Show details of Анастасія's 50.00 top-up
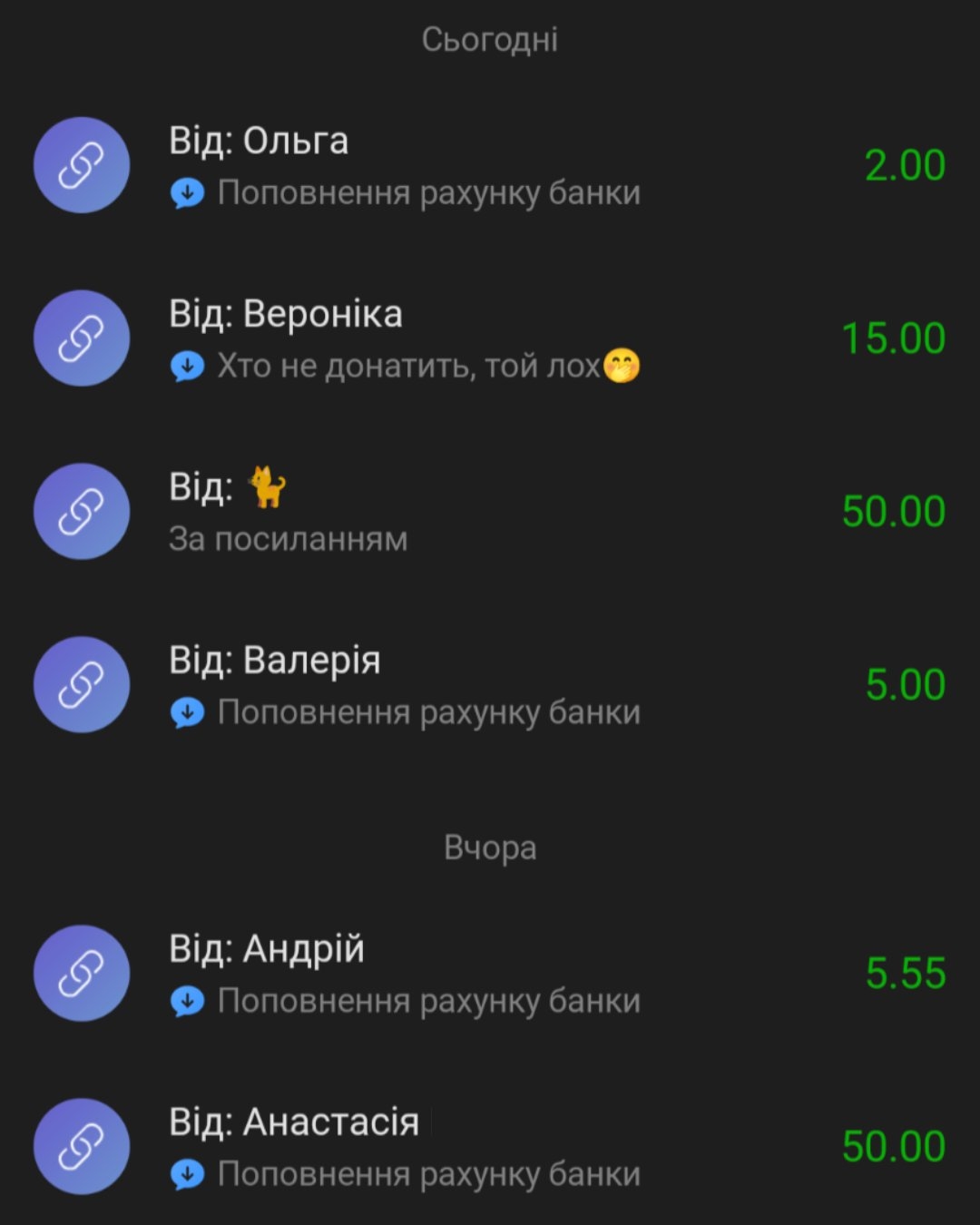The image size is (980, 1225). [x=490, y=1147]
